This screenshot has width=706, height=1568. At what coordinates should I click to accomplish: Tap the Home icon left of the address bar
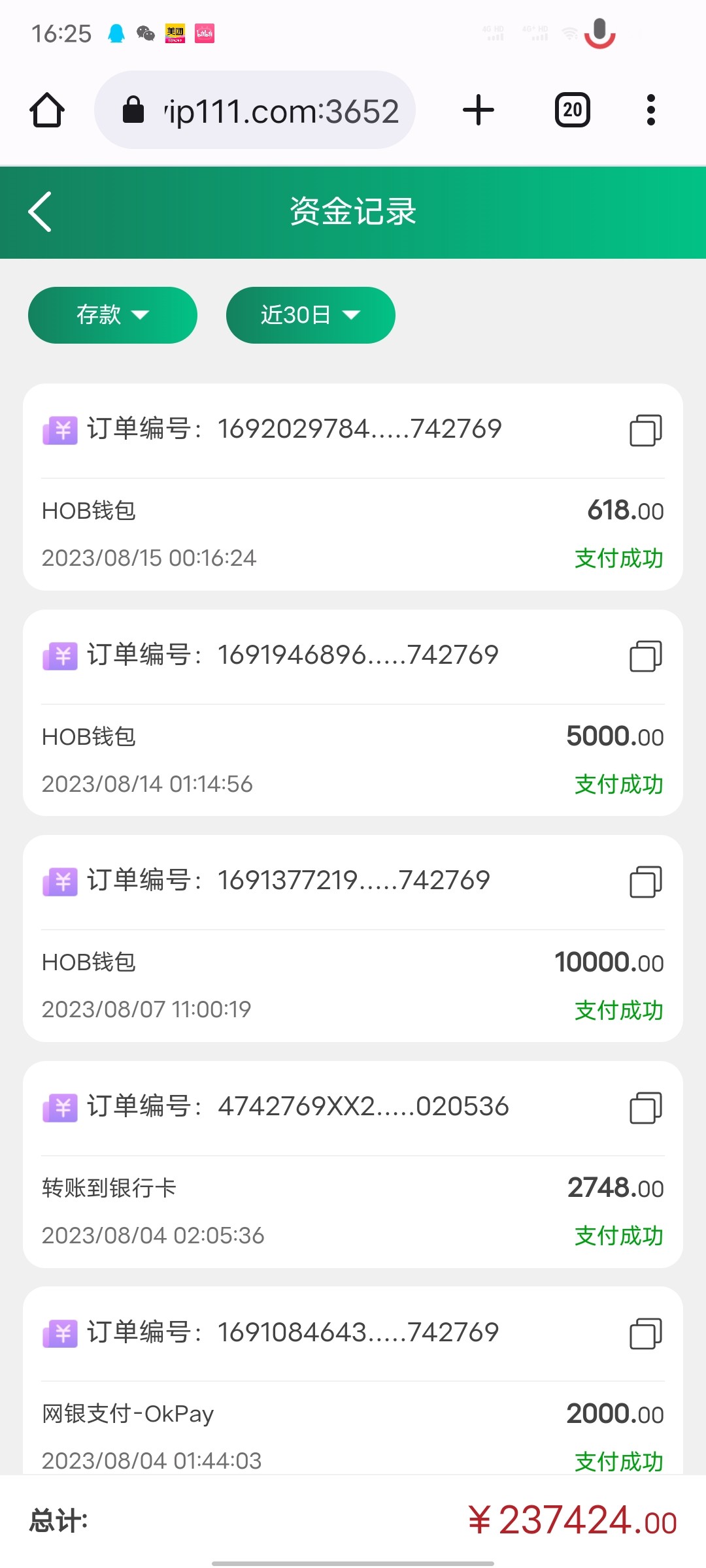tap(46, 110)
